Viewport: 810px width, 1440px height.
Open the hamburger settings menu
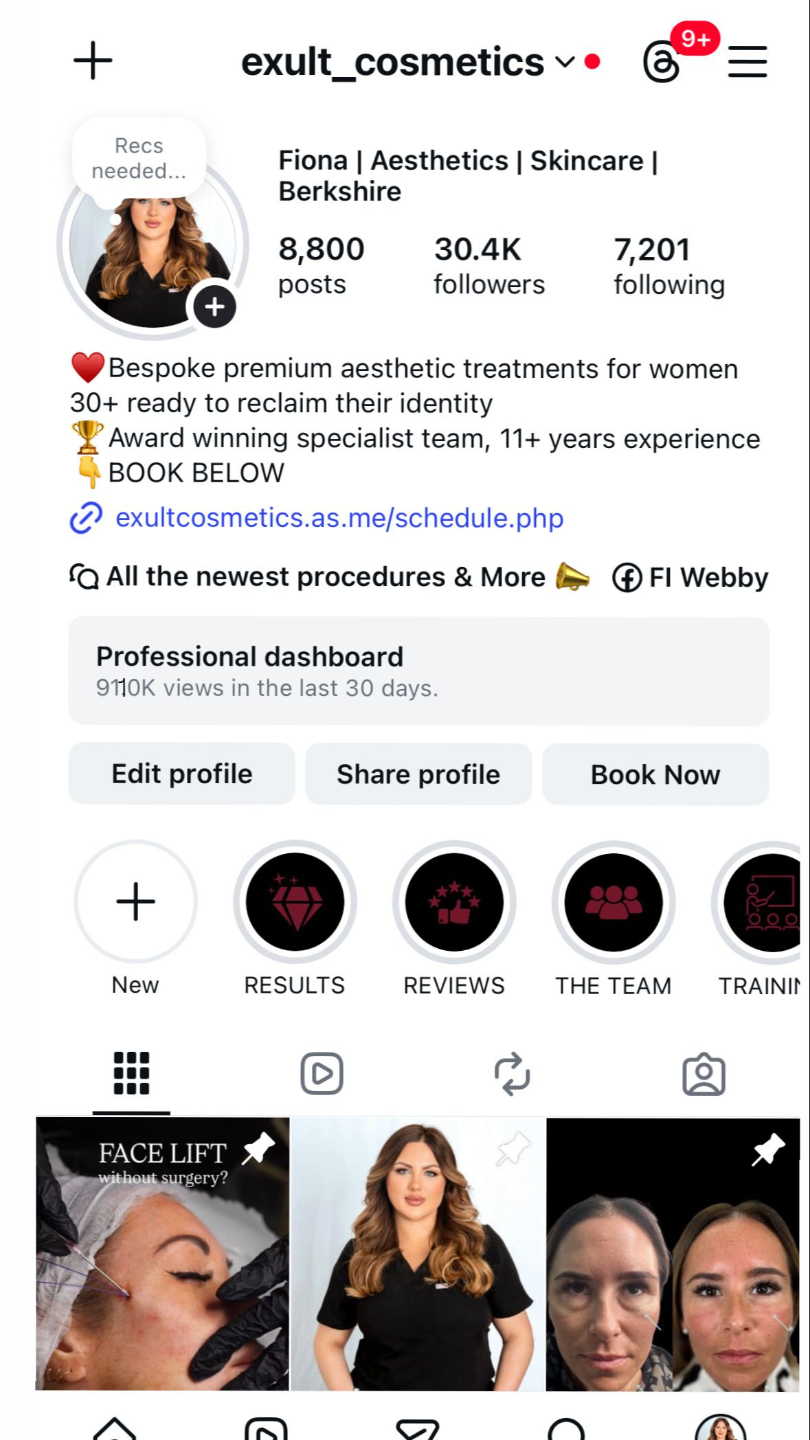tap(747, 62)
